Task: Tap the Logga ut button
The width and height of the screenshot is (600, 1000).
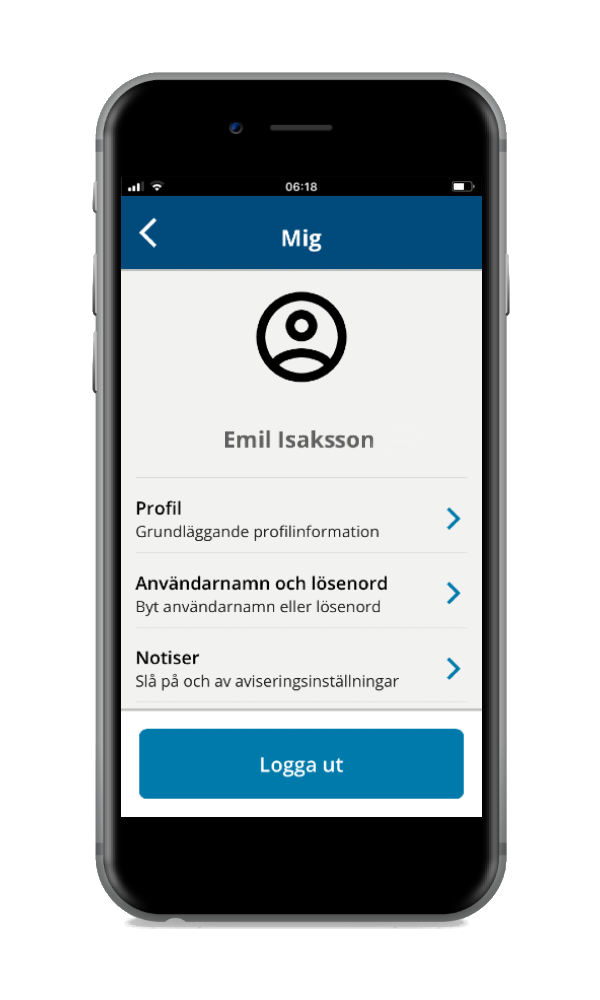Action: 301,764
